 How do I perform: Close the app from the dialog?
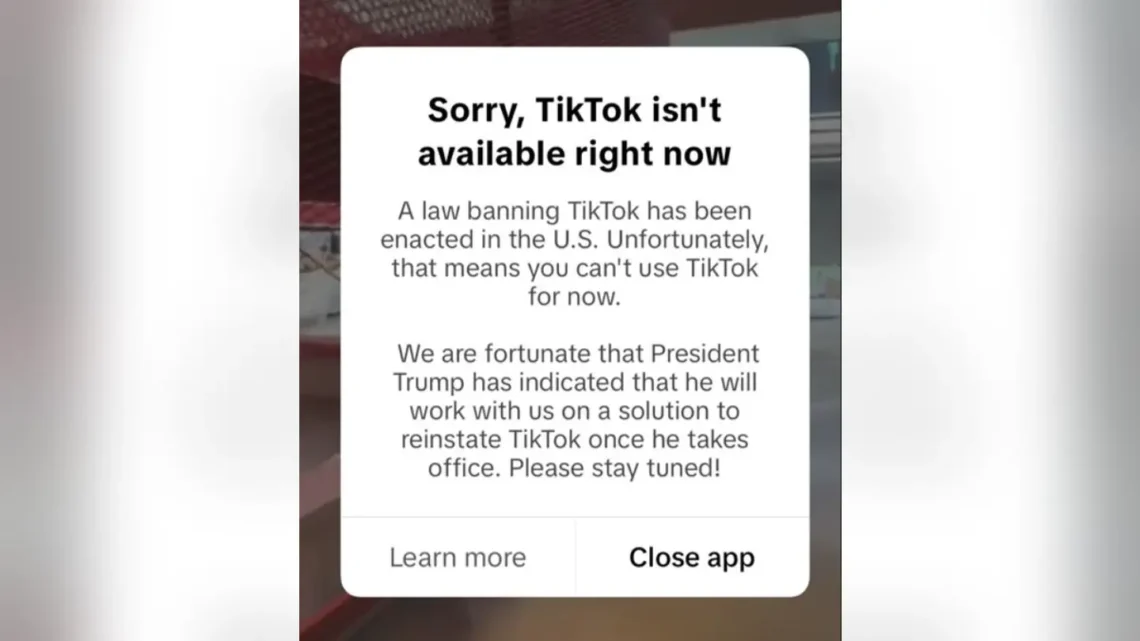coord(691,557)
